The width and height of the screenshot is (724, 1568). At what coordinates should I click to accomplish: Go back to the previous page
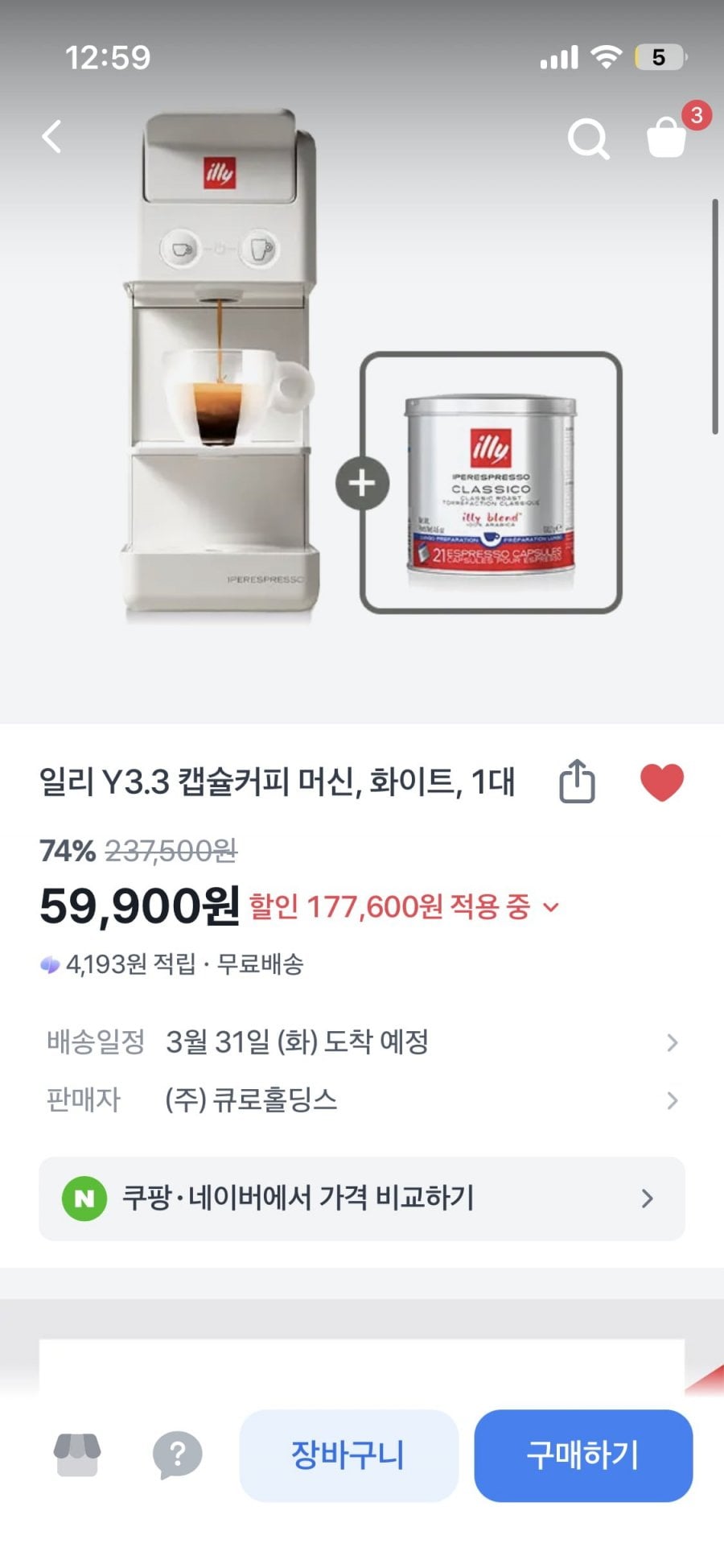[52, 137]
